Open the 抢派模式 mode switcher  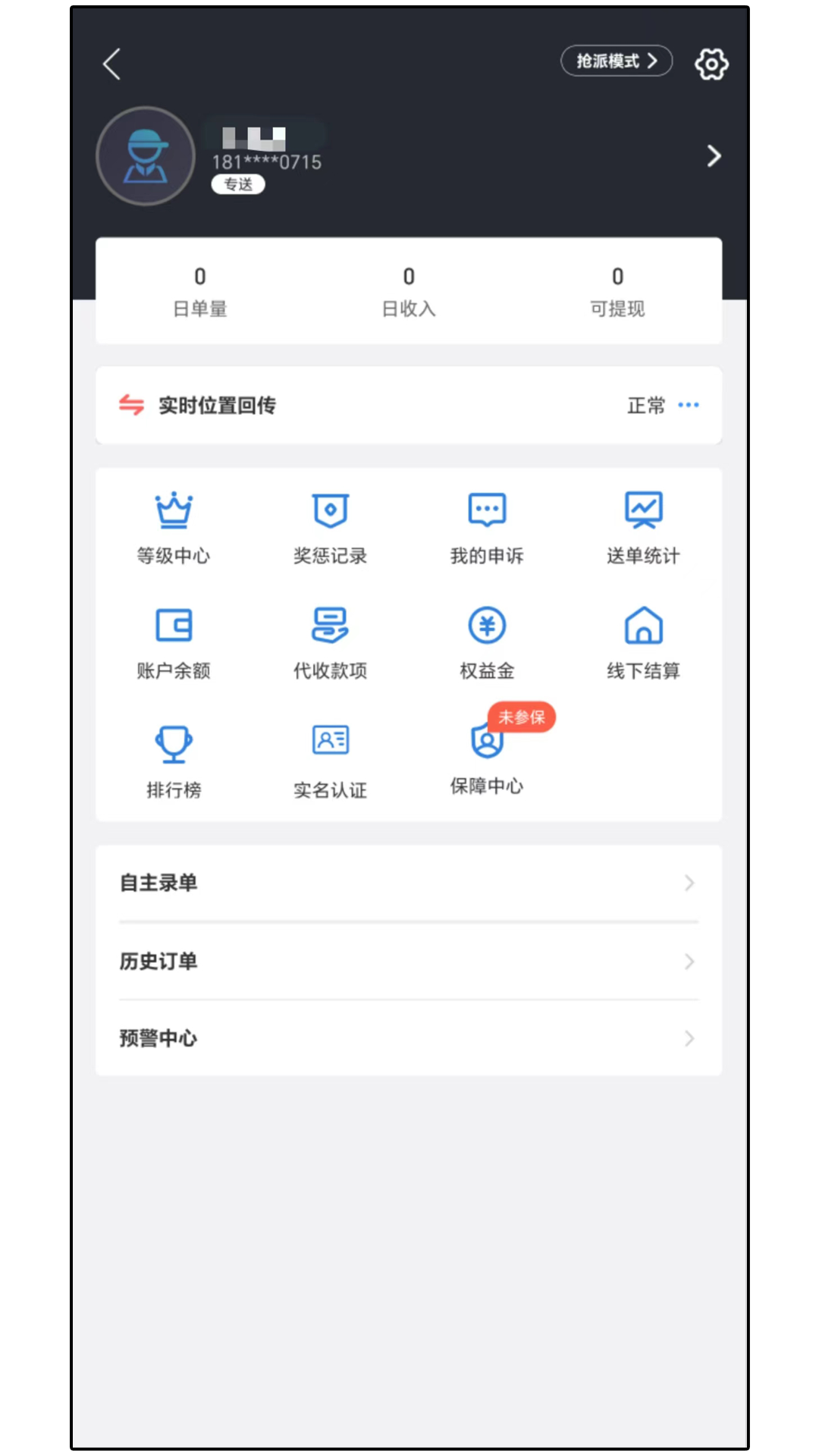[x=616, y=61]
